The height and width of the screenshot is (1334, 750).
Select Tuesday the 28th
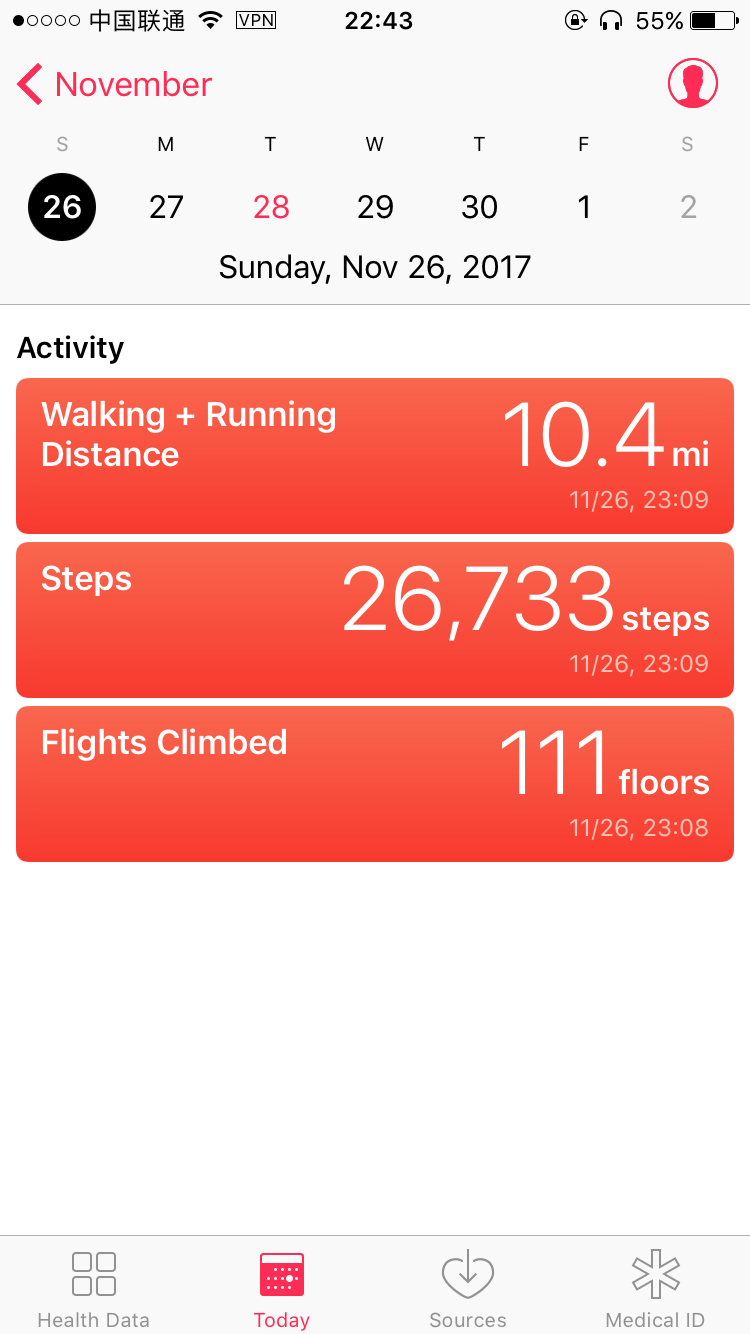tap(271, 207)
